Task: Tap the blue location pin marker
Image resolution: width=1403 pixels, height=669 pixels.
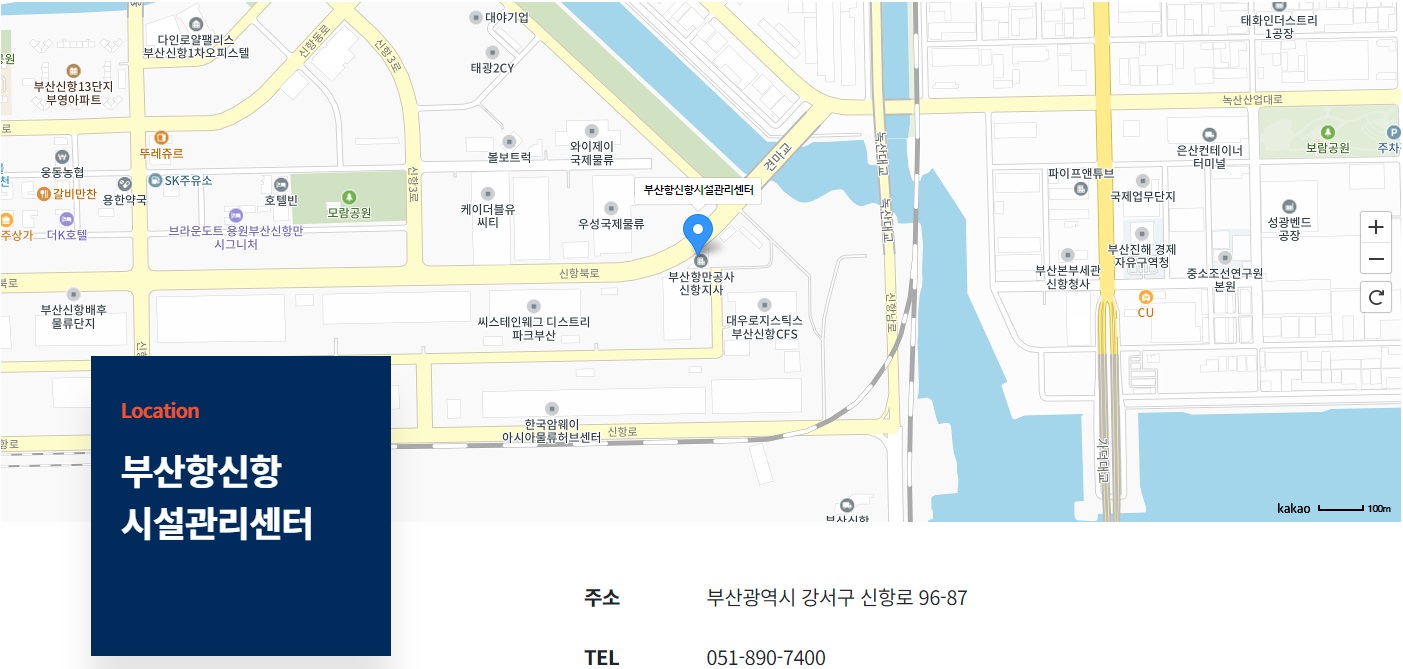Action: [x=698, y=232]
